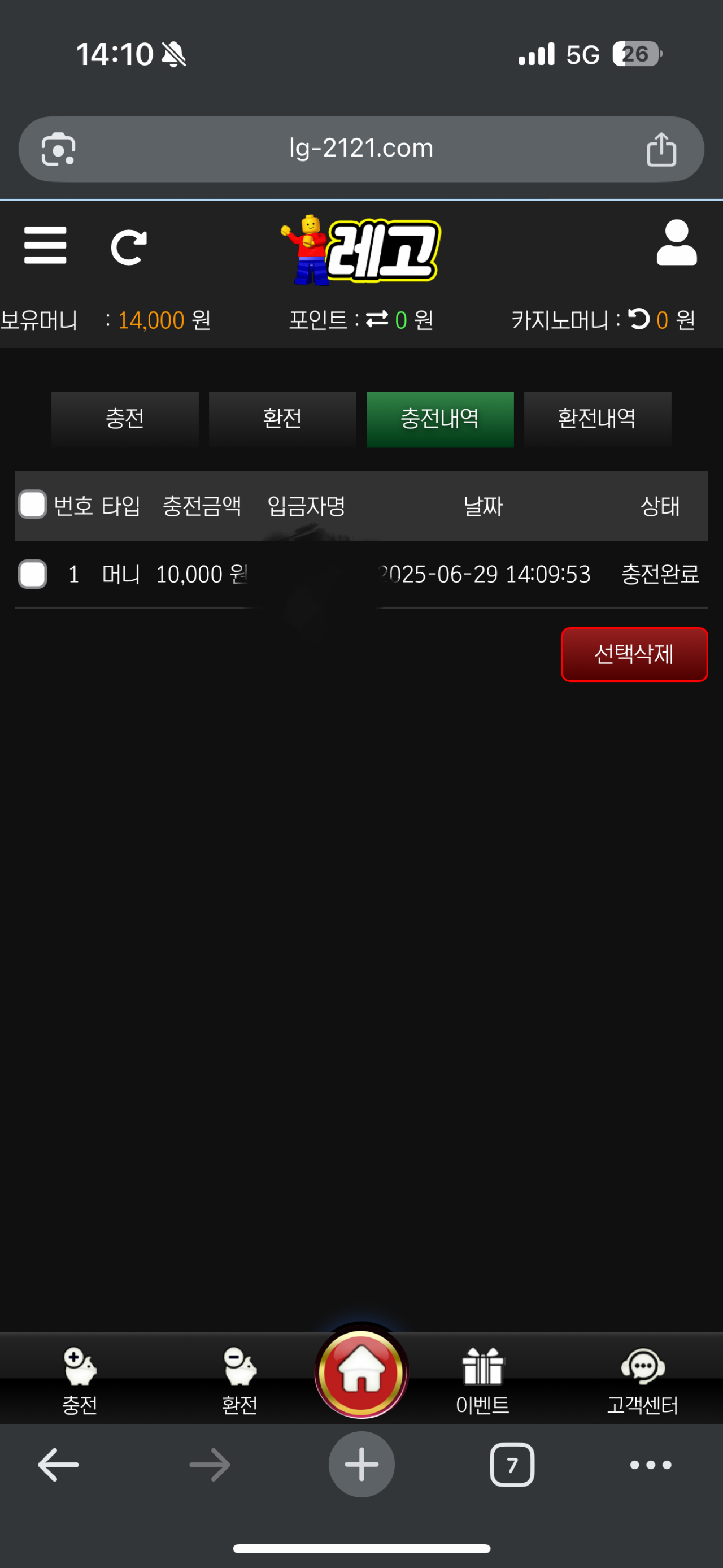Open the user profile icon
The image size is (723, 1568).
[x=676, y=243]
